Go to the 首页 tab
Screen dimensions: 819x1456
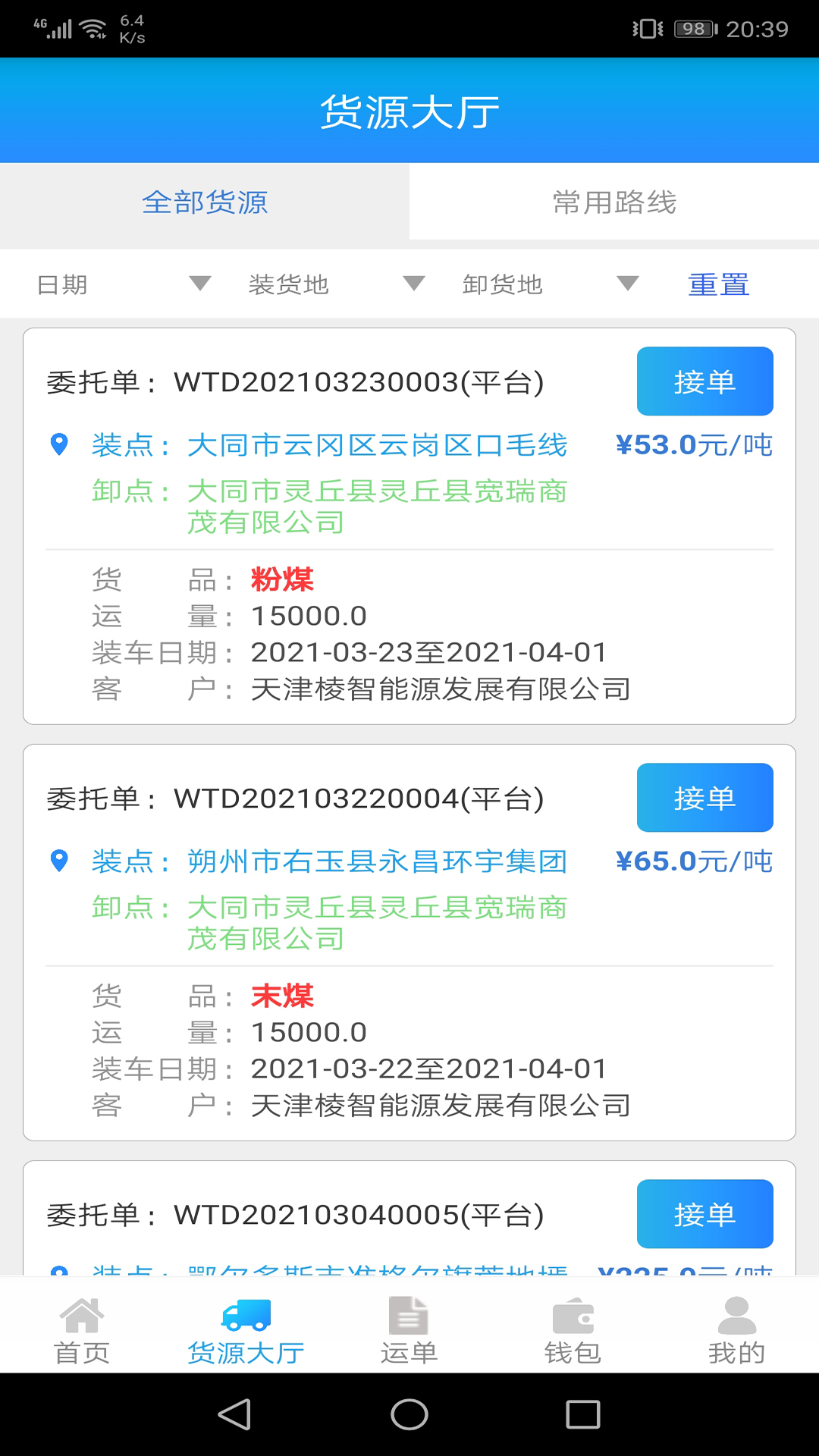(x=82, y=1330)
